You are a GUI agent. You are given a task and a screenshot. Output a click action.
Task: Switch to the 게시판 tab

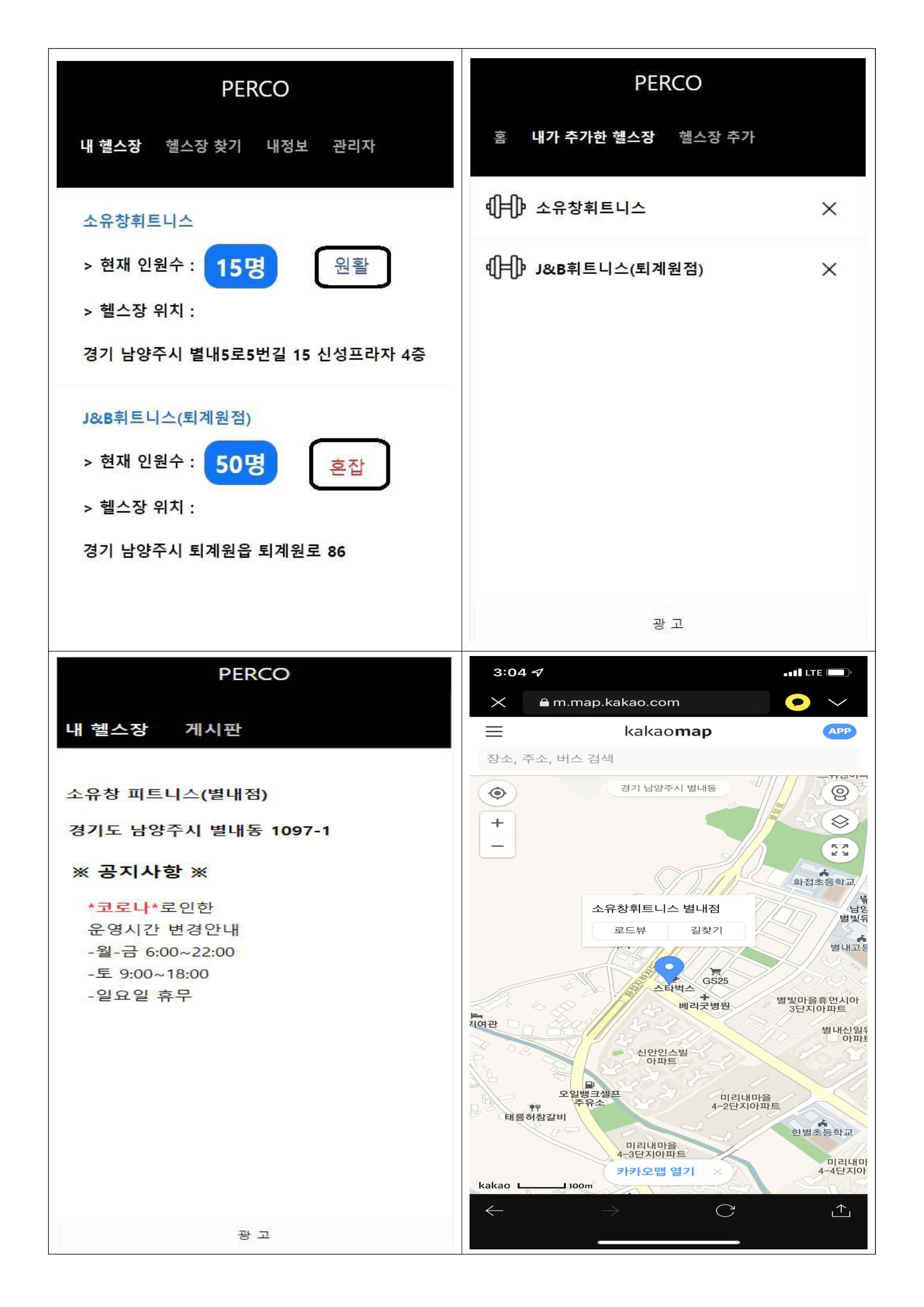click(x=215, y=729)
